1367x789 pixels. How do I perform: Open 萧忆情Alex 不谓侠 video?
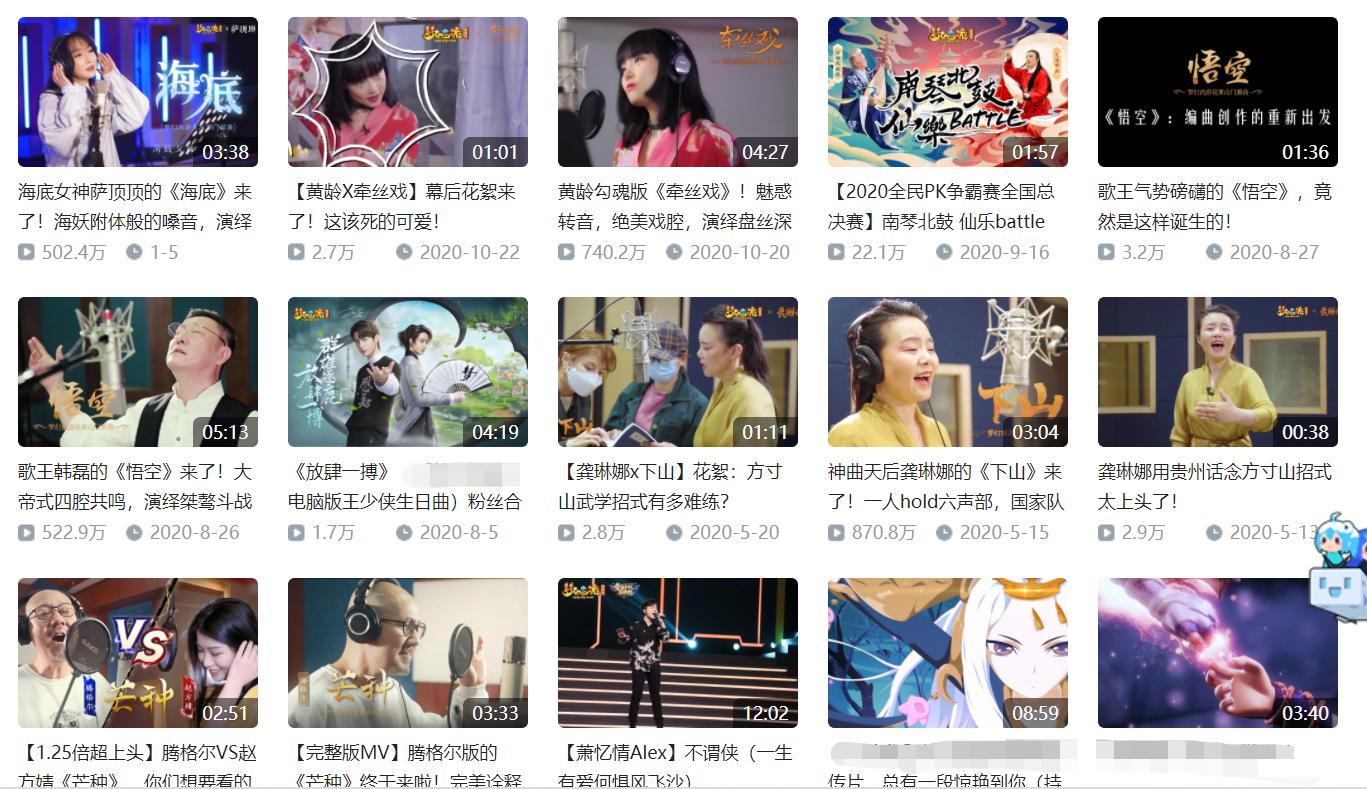click(678, 653)
